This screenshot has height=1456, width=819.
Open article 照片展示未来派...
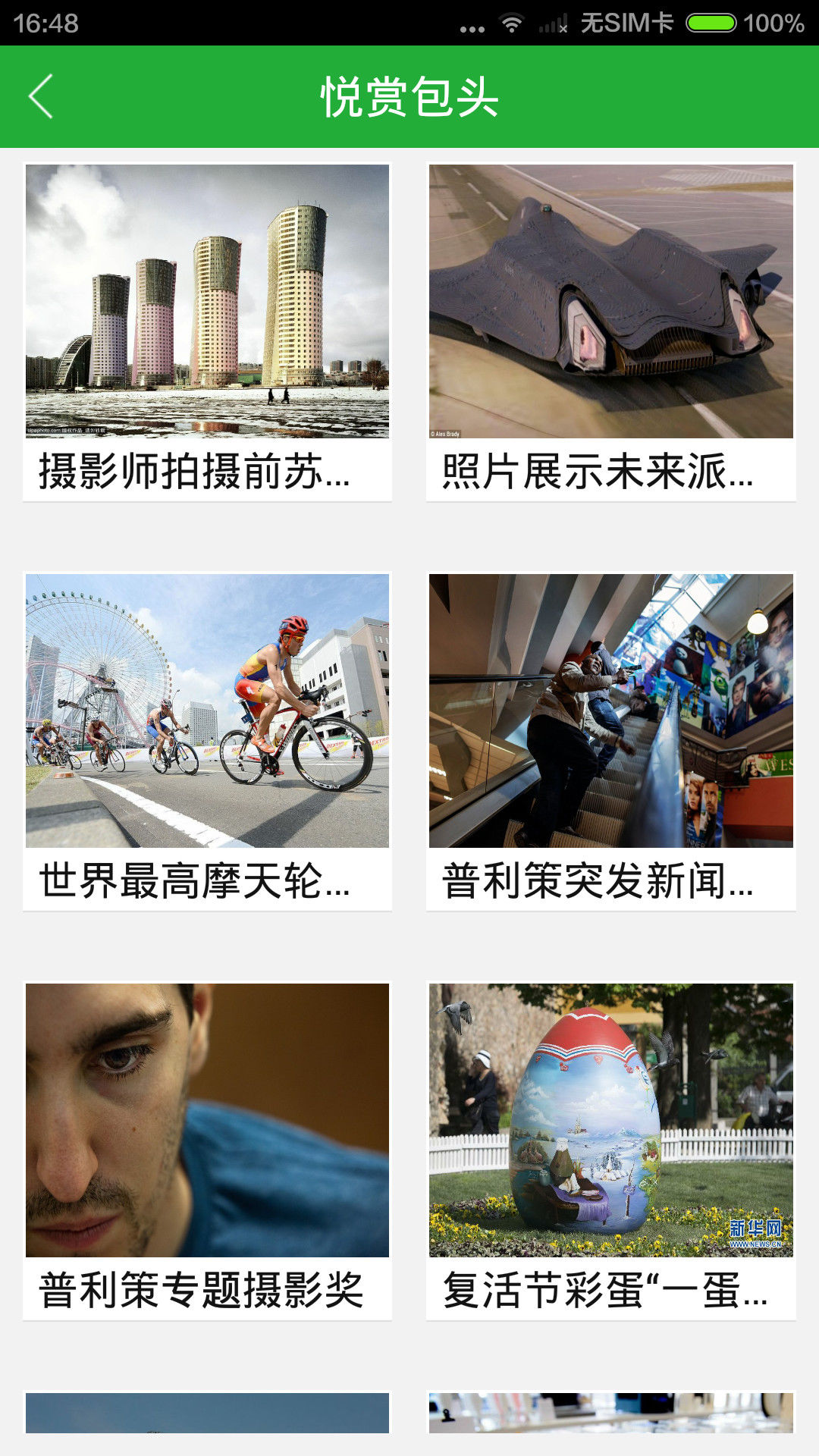pos(603,474)
